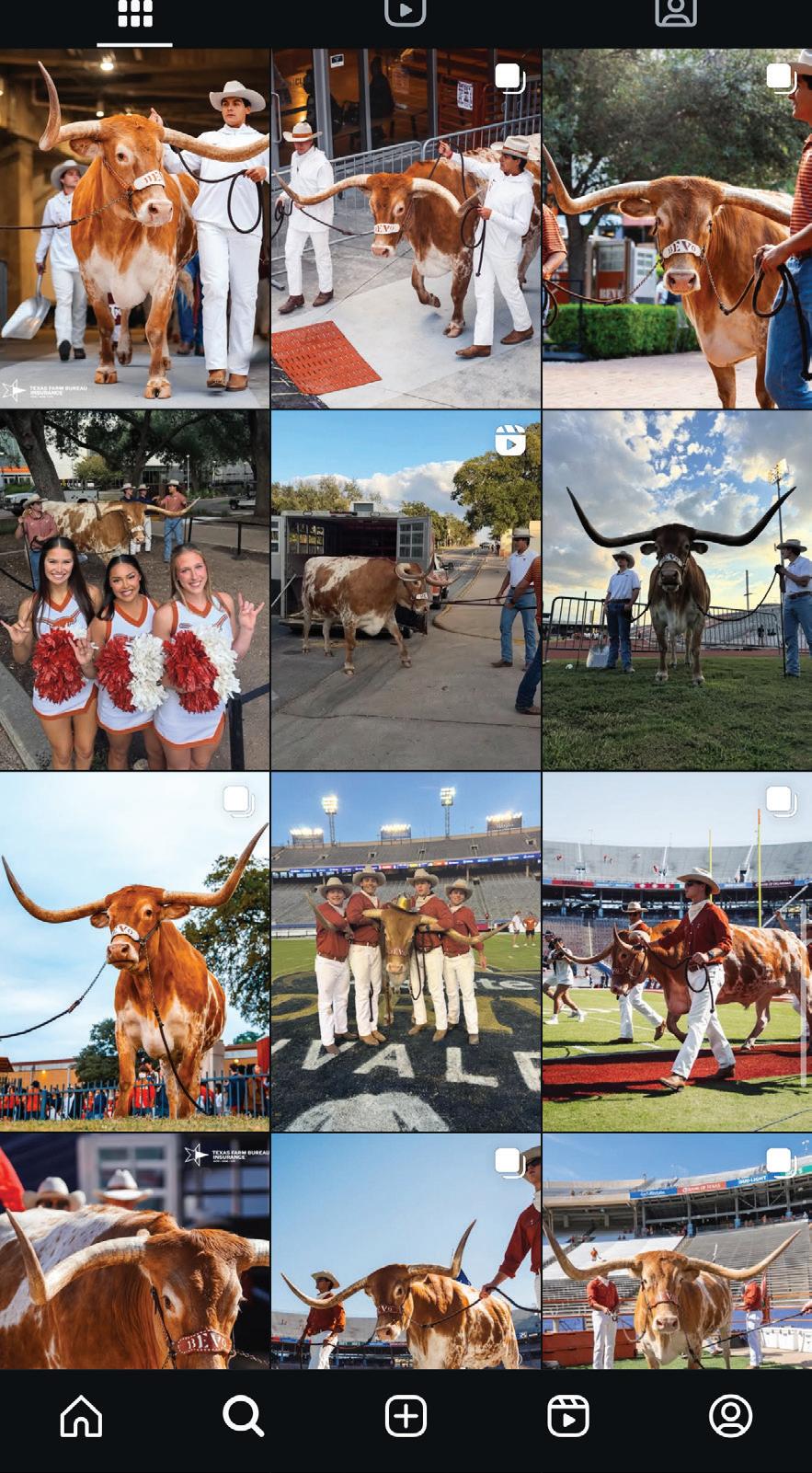Screen dimensions: 812x1473
Task: Open the Reels feed from bottom bar
Action: coord(568,1416)
